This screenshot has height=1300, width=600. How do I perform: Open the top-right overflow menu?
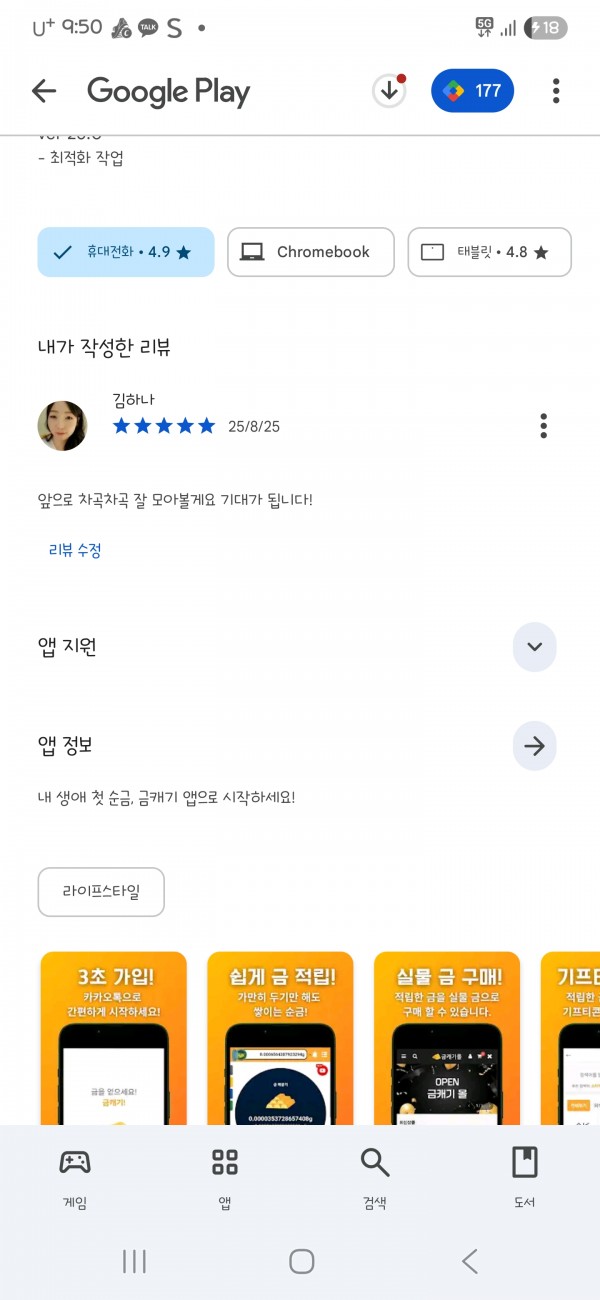coord(556,92)
